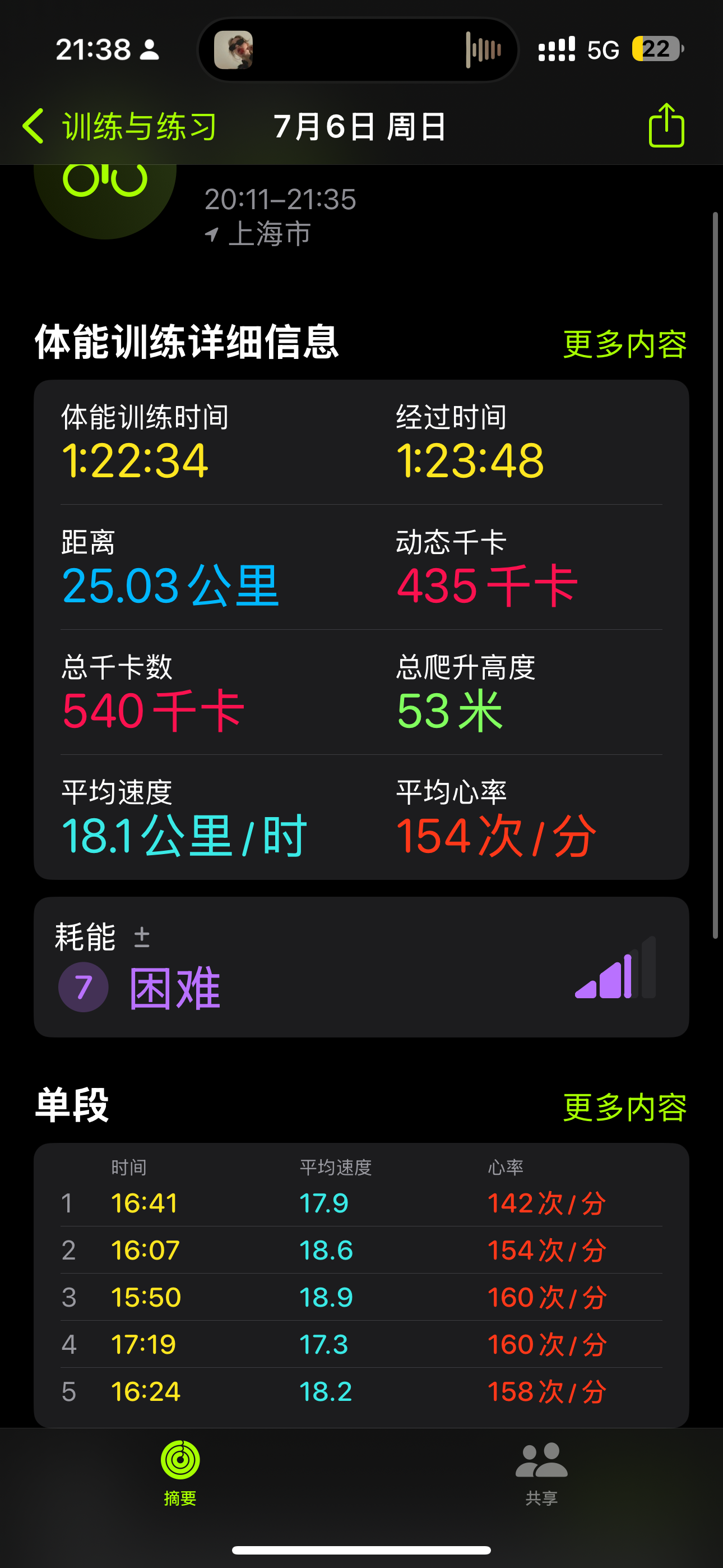Open 更多内容 for 单段 splits
The width and height of the screenshot is (723, 1568).
625,1106
